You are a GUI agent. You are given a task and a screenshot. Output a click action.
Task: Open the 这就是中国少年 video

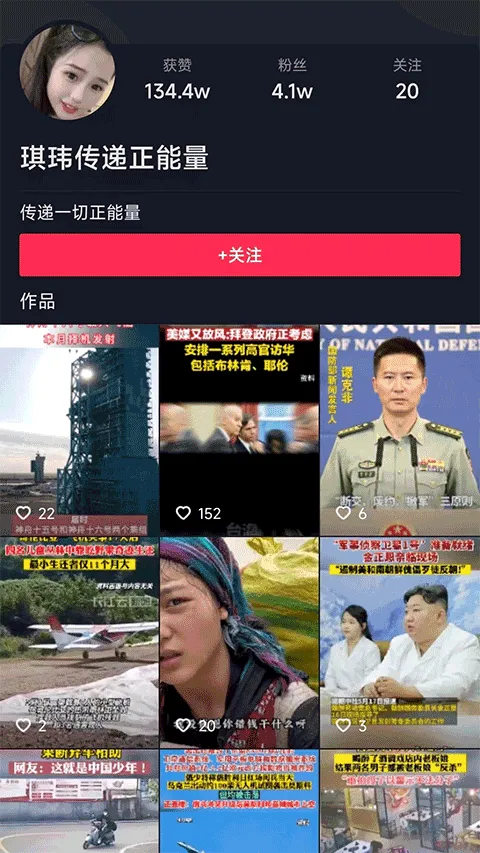[x=79, y=801]
